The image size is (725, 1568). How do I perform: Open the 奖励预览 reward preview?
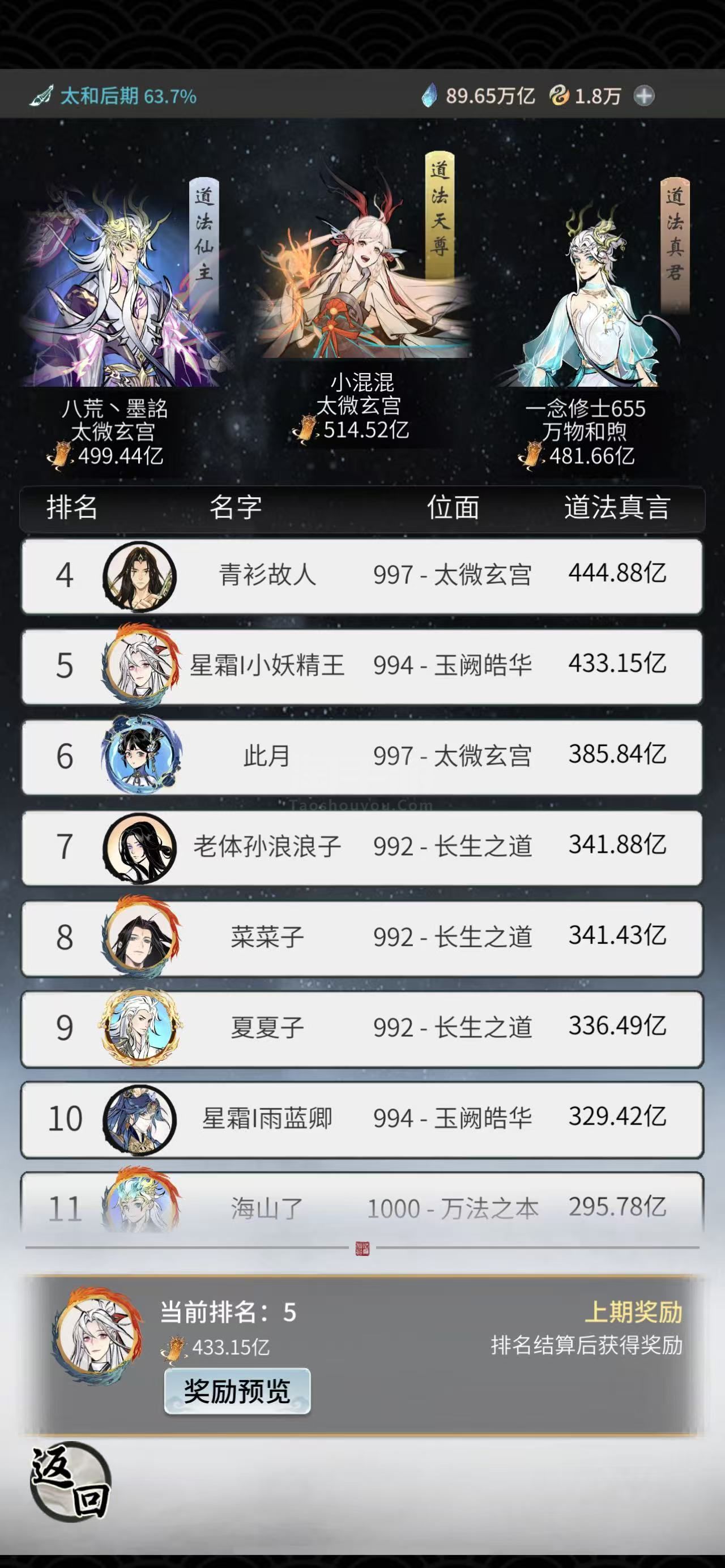pos(237,1391)
